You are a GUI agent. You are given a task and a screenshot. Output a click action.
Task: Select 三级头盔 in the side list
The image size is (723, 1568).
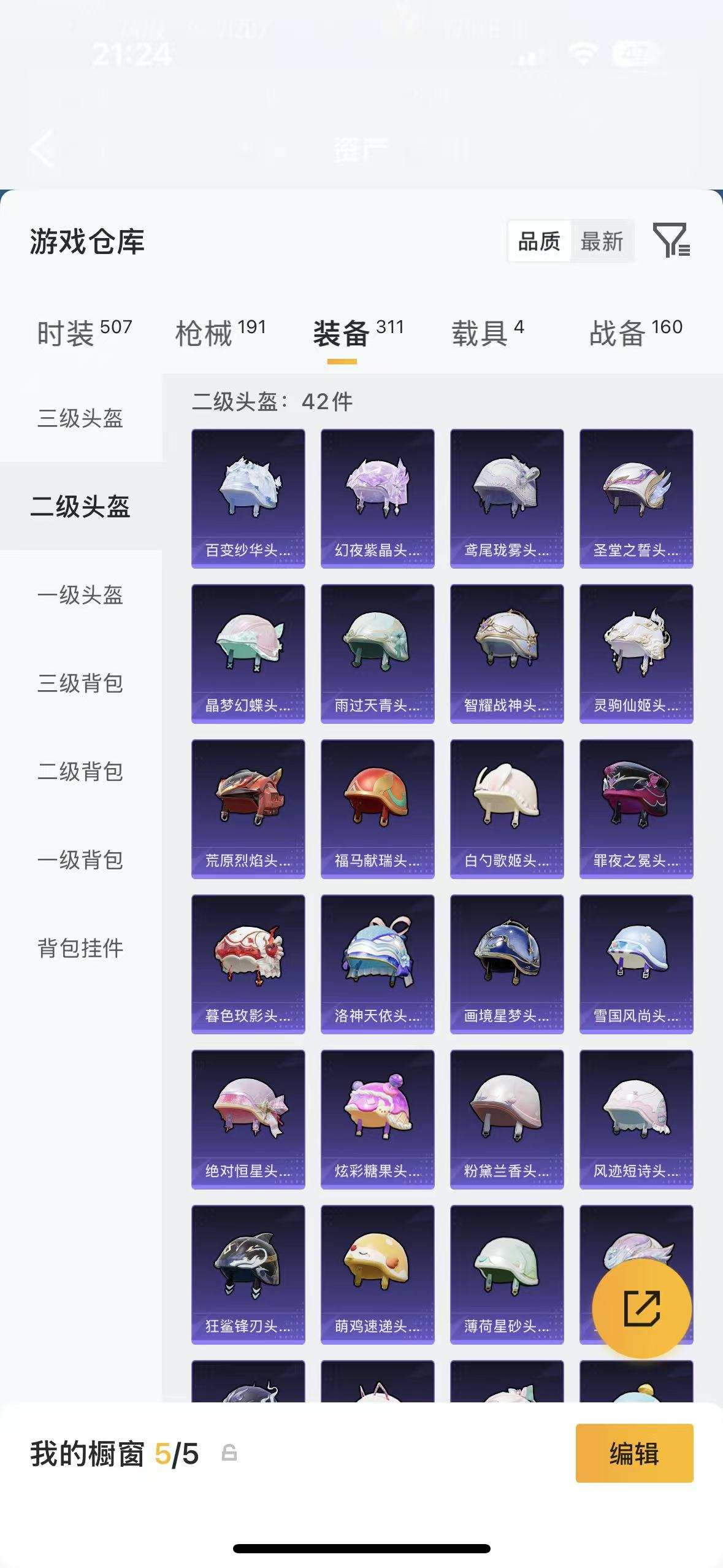click(x=80, y=418)
